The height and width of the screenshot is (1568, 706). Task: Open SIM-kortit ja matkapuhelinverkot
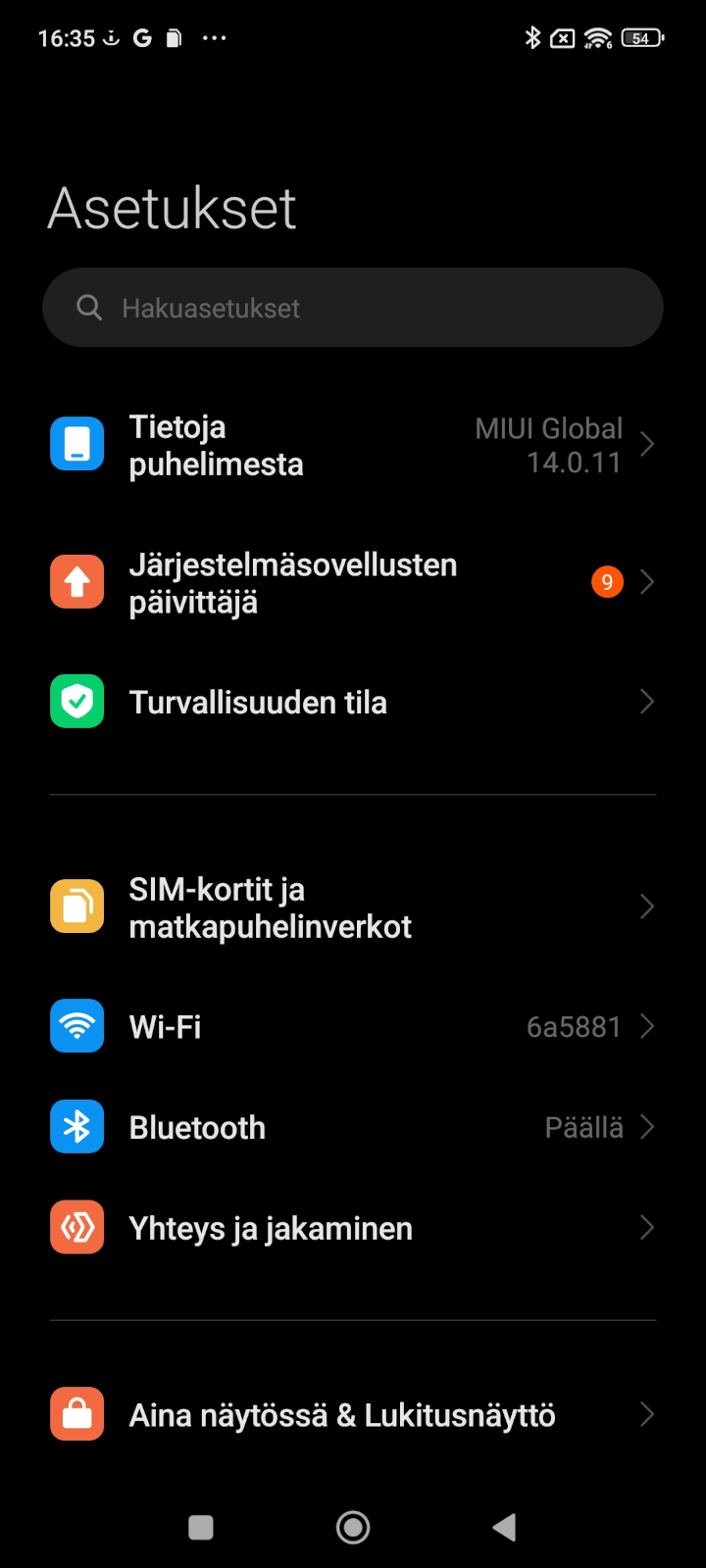pos(353,907)
